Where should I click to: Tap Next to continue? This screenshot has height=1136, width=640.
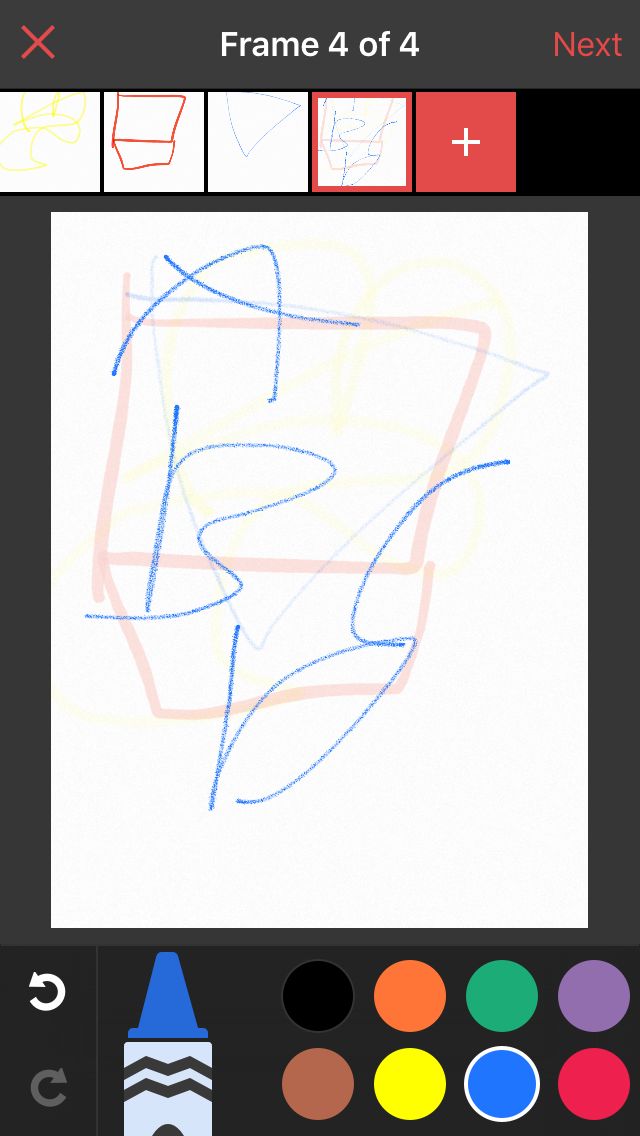point(587,45)
